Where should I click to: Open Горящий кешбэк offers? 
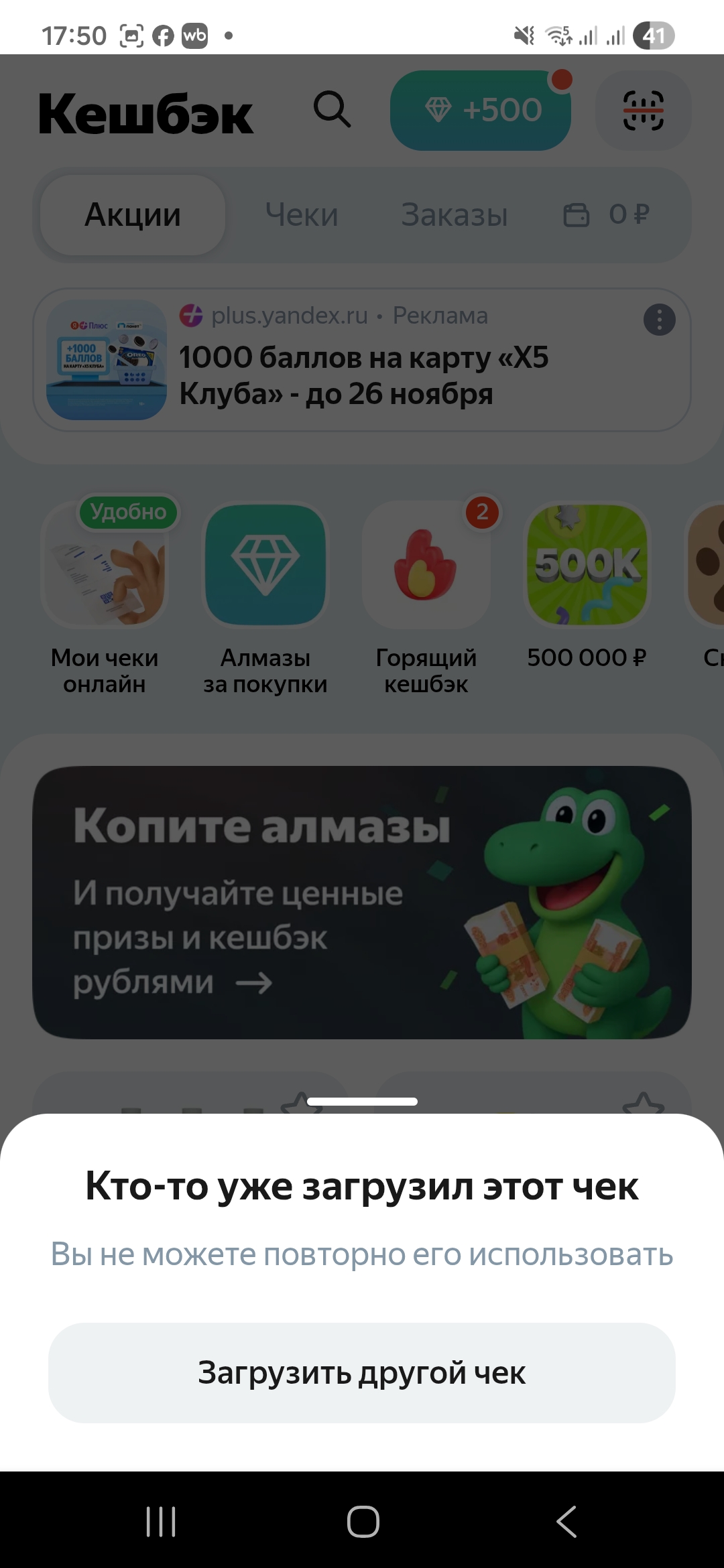[426, 596]
